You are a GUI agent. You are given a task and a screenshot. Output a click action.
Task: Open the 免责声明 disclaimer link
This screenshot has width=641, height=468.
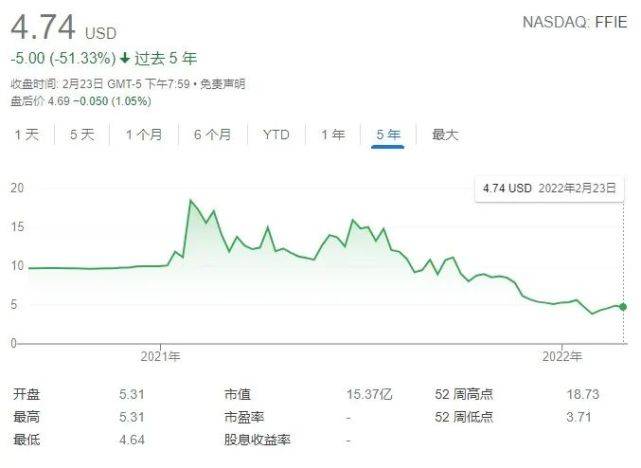click(x=223, y=83)
